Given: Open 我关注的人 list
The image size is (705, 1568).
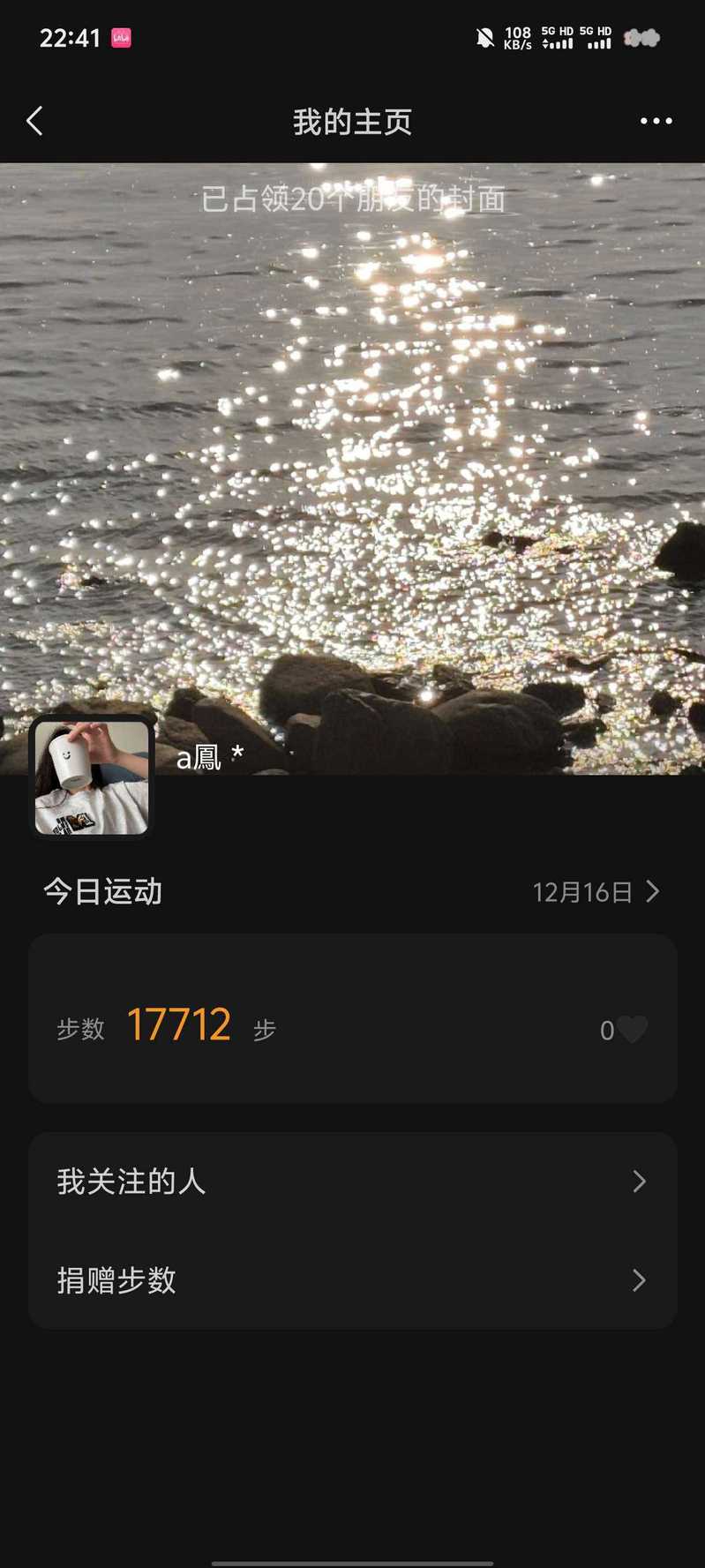Looking at the screenshot, I should click(x=352, y=1182).
